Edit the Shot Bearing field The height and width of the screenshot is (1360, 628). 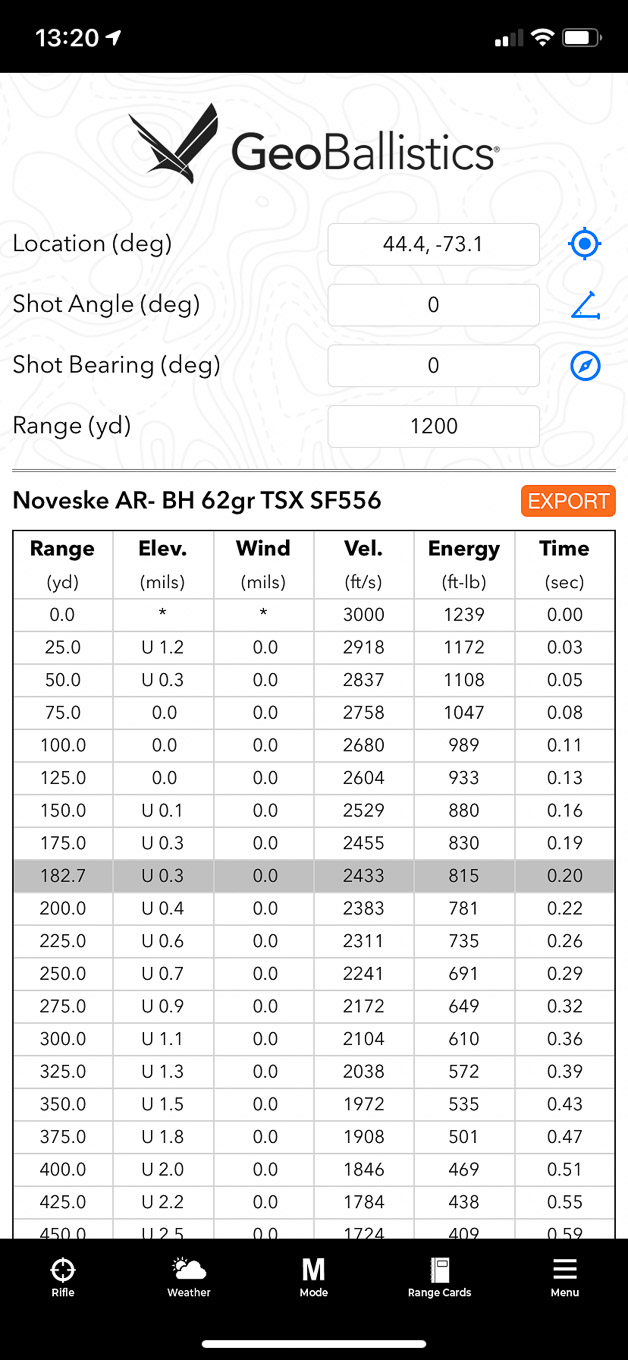tap(433, 366)
